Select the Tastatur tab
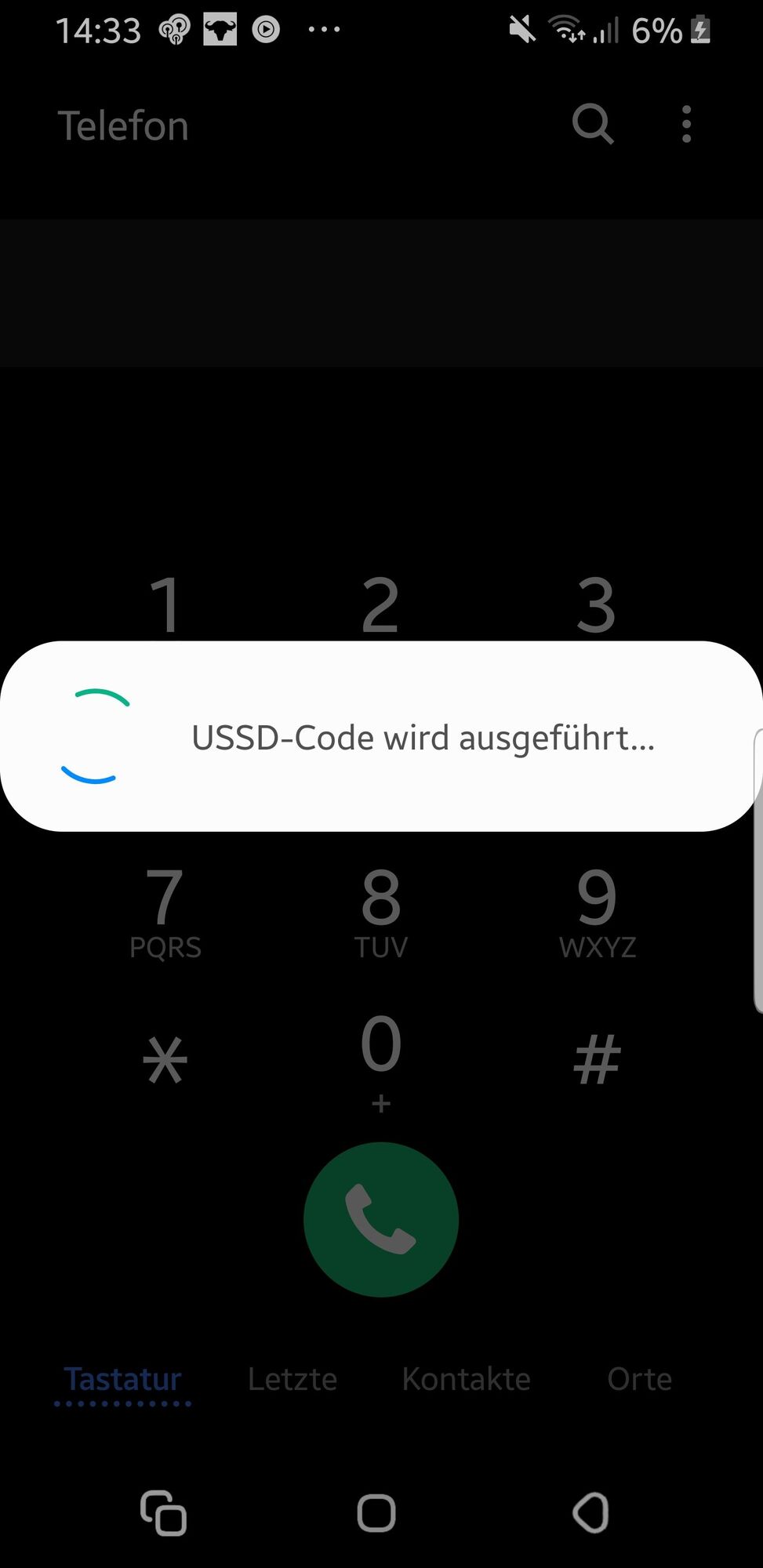The width and height of the screenshot is (763, 1568). [123, 1379]
